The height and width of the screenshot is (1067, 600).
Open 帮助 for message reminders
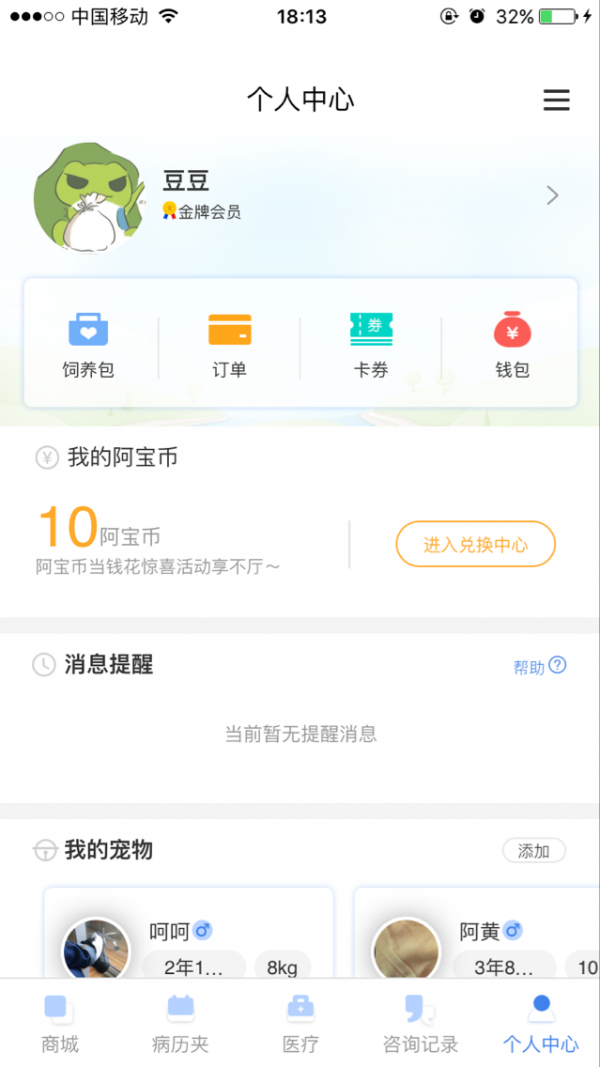540,667
